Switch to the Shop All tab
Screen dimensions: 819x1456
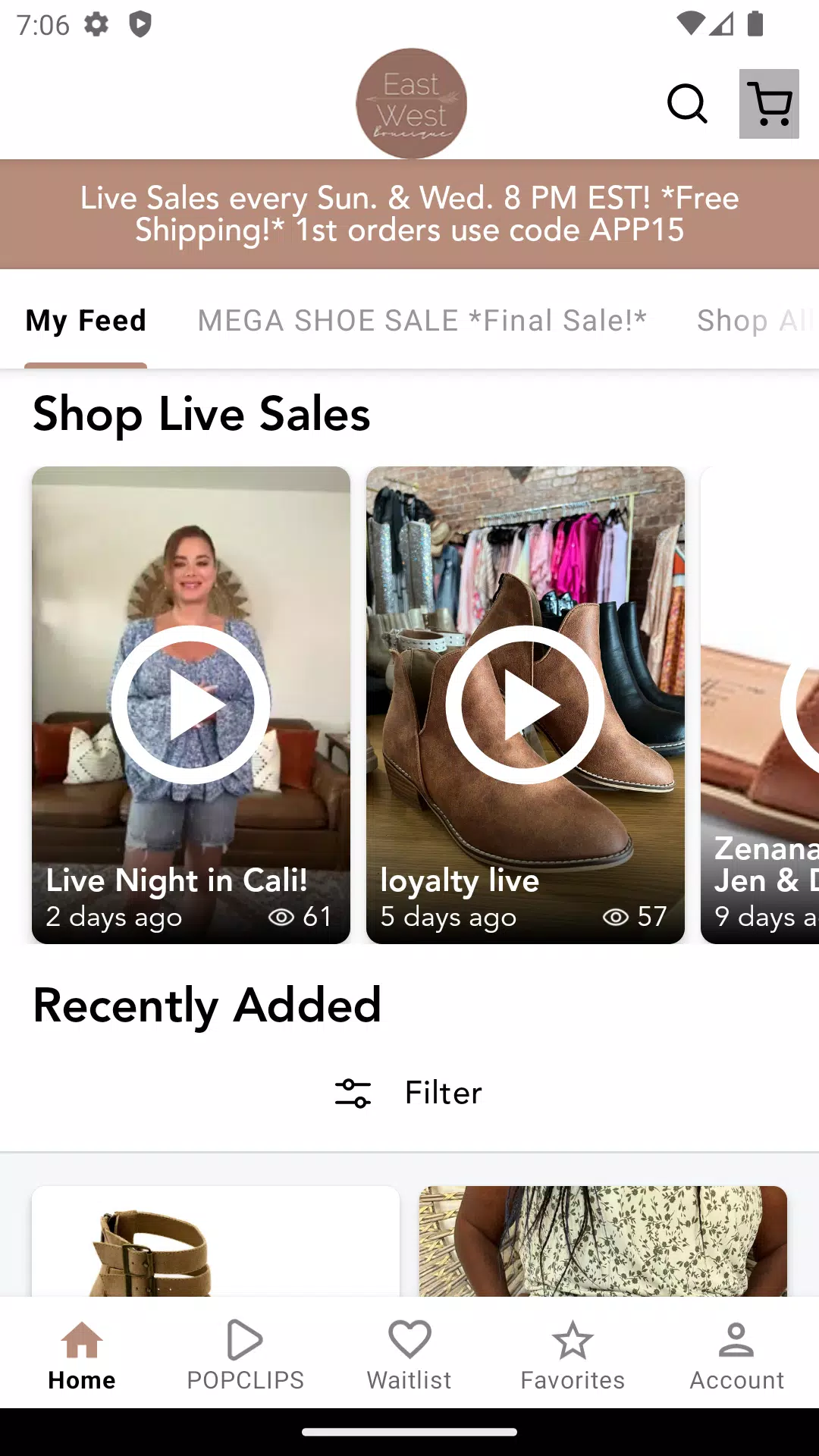tap(755, 321)
